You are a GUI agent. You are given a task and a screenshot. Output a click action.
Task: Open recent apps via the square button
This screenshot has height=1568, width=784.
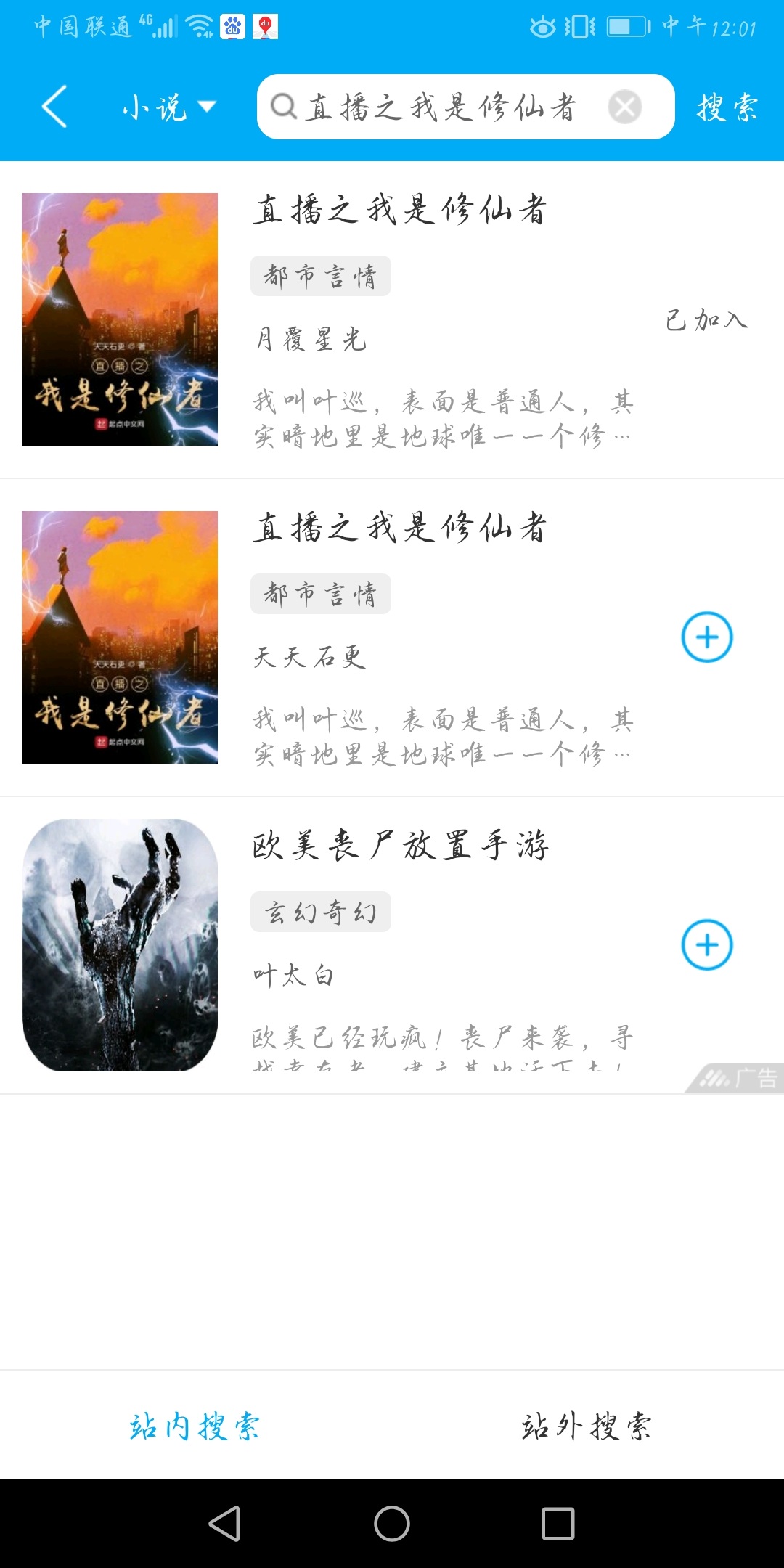pyautogui.click(x=558, y=1523)
